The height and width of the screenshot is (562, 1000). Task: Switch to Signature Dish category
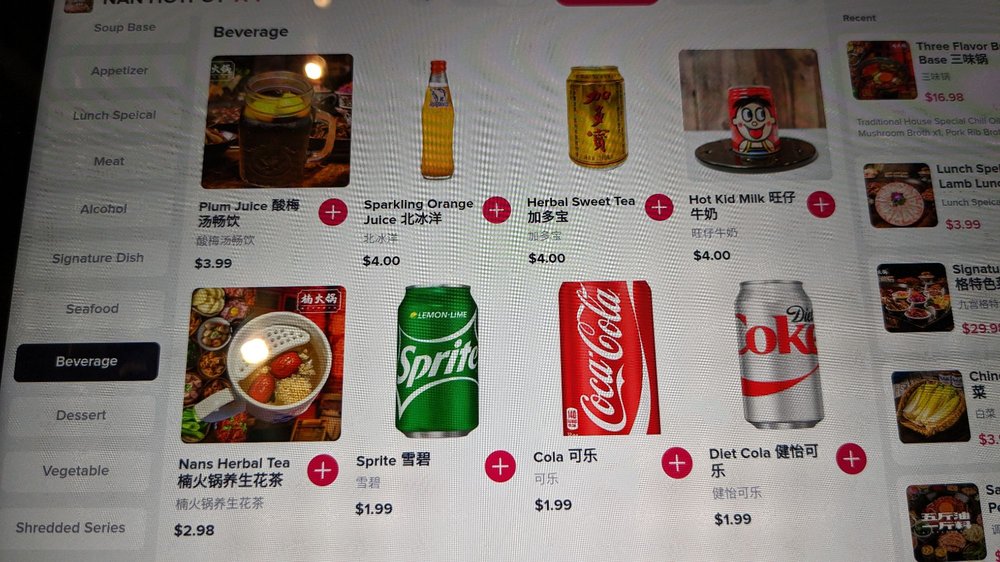click(98, 258)
